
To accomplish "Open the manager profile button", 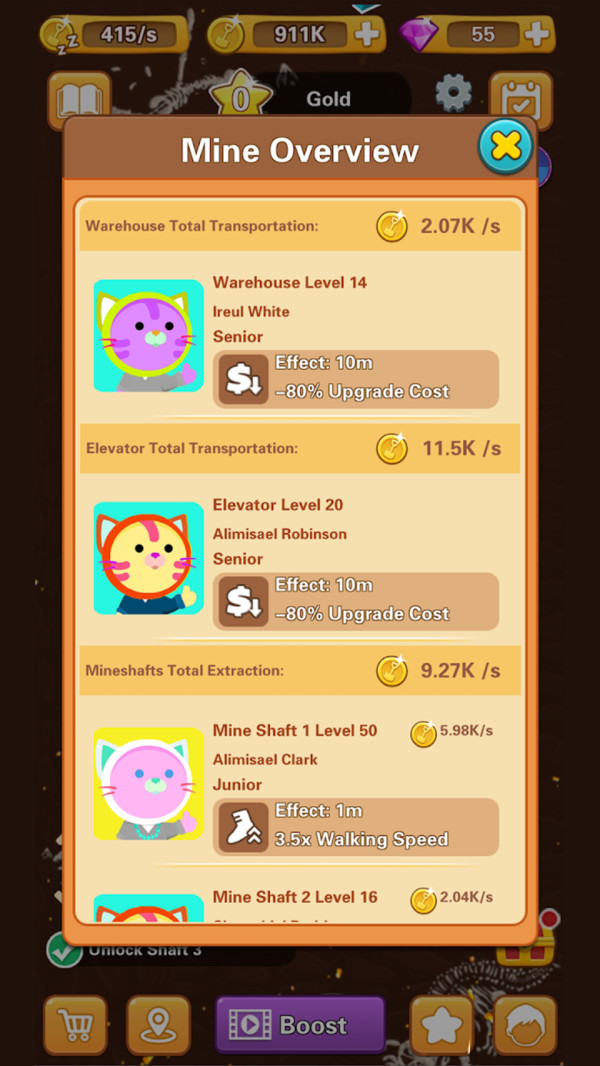I will 525,1025.
